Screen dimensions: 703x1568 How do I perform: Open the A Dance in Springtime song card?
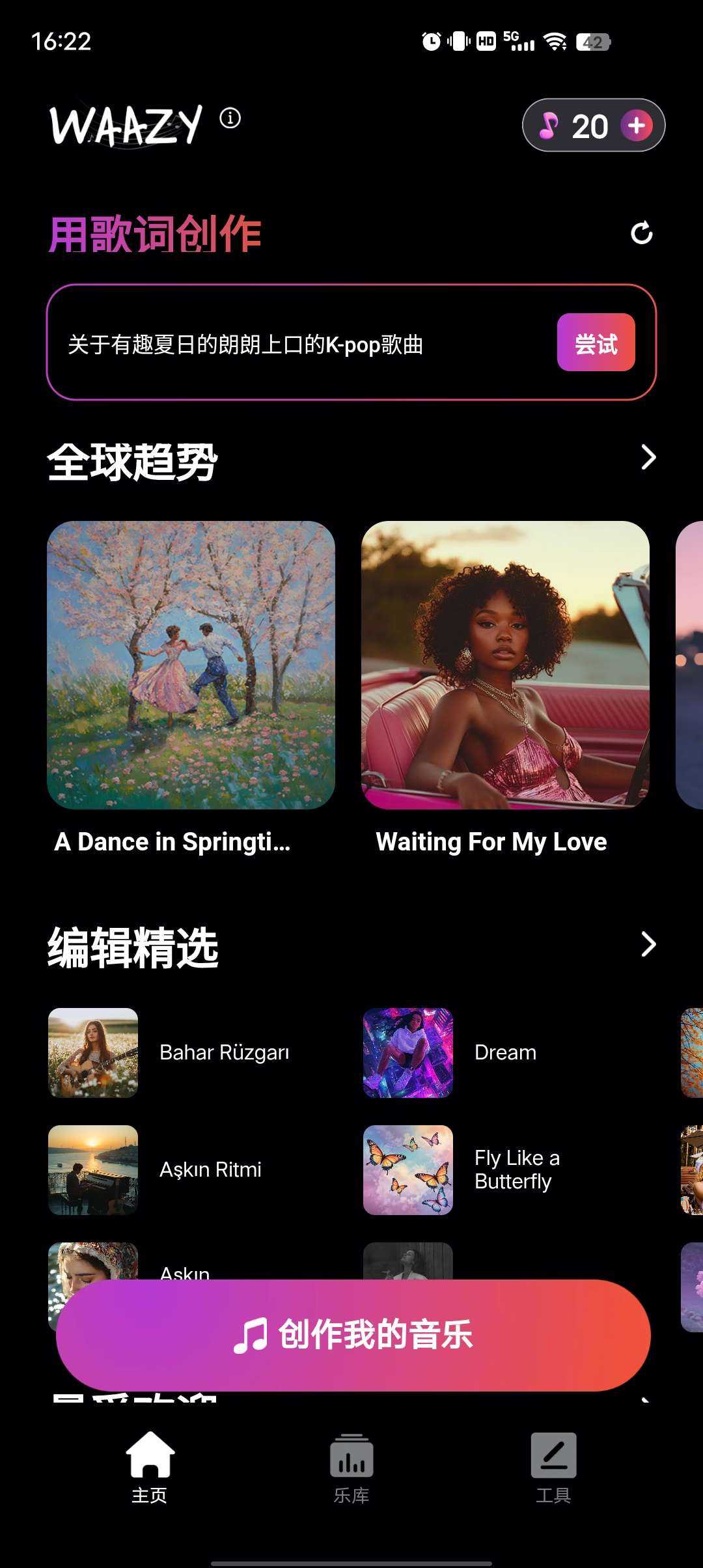point(191,665)
